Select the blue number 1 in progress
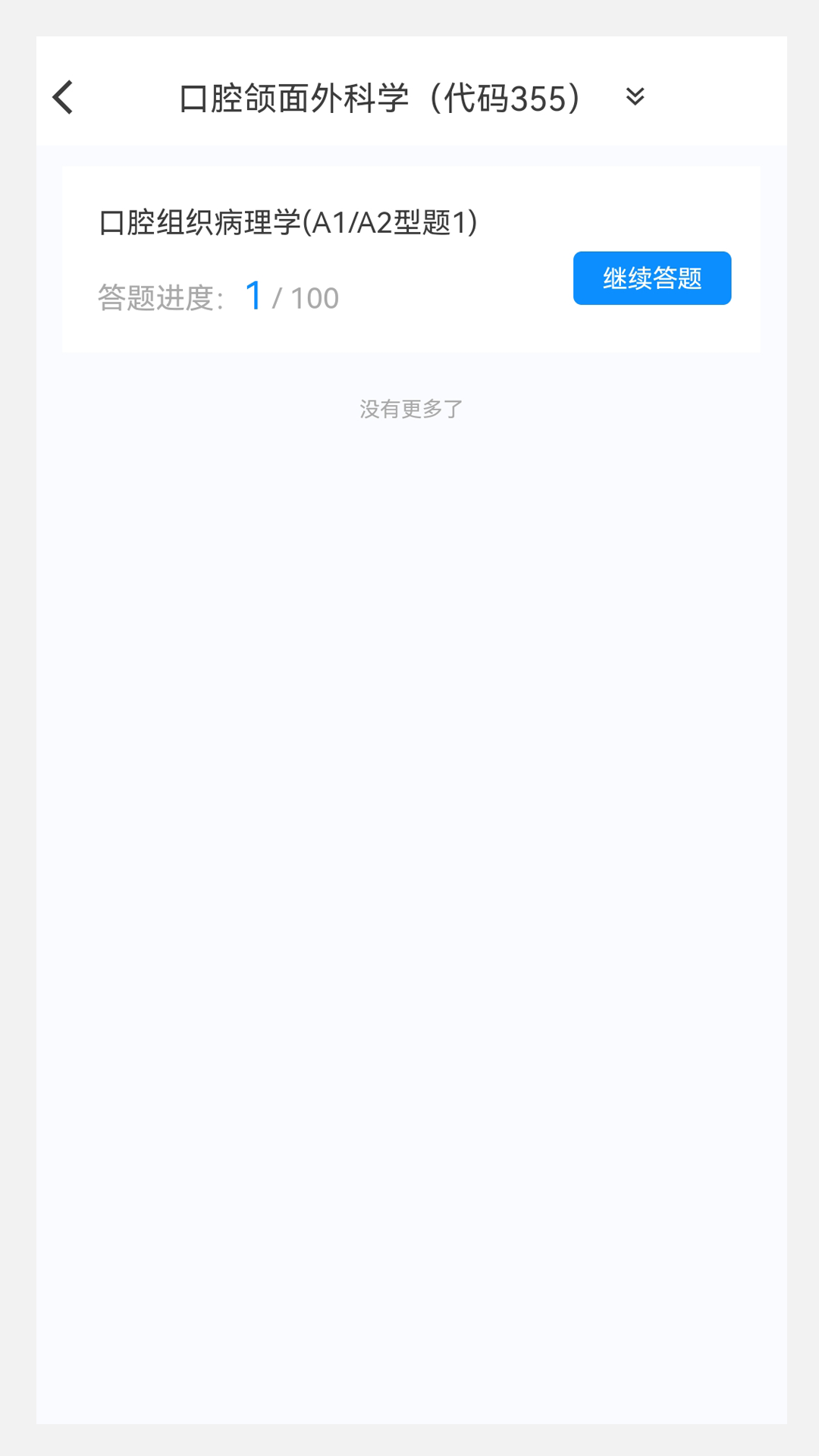819x1456 pixels. [253, 295]
